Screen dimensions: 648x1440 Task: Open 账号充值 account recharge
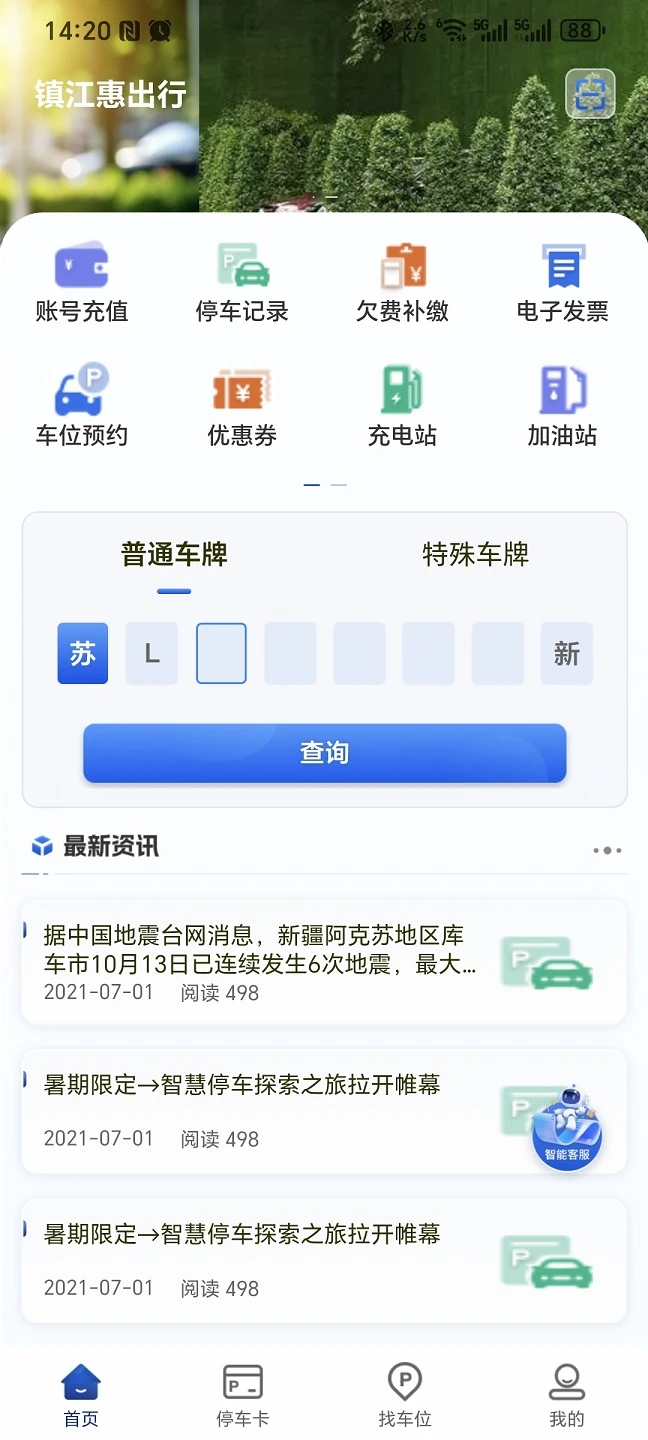pos(82,283)
